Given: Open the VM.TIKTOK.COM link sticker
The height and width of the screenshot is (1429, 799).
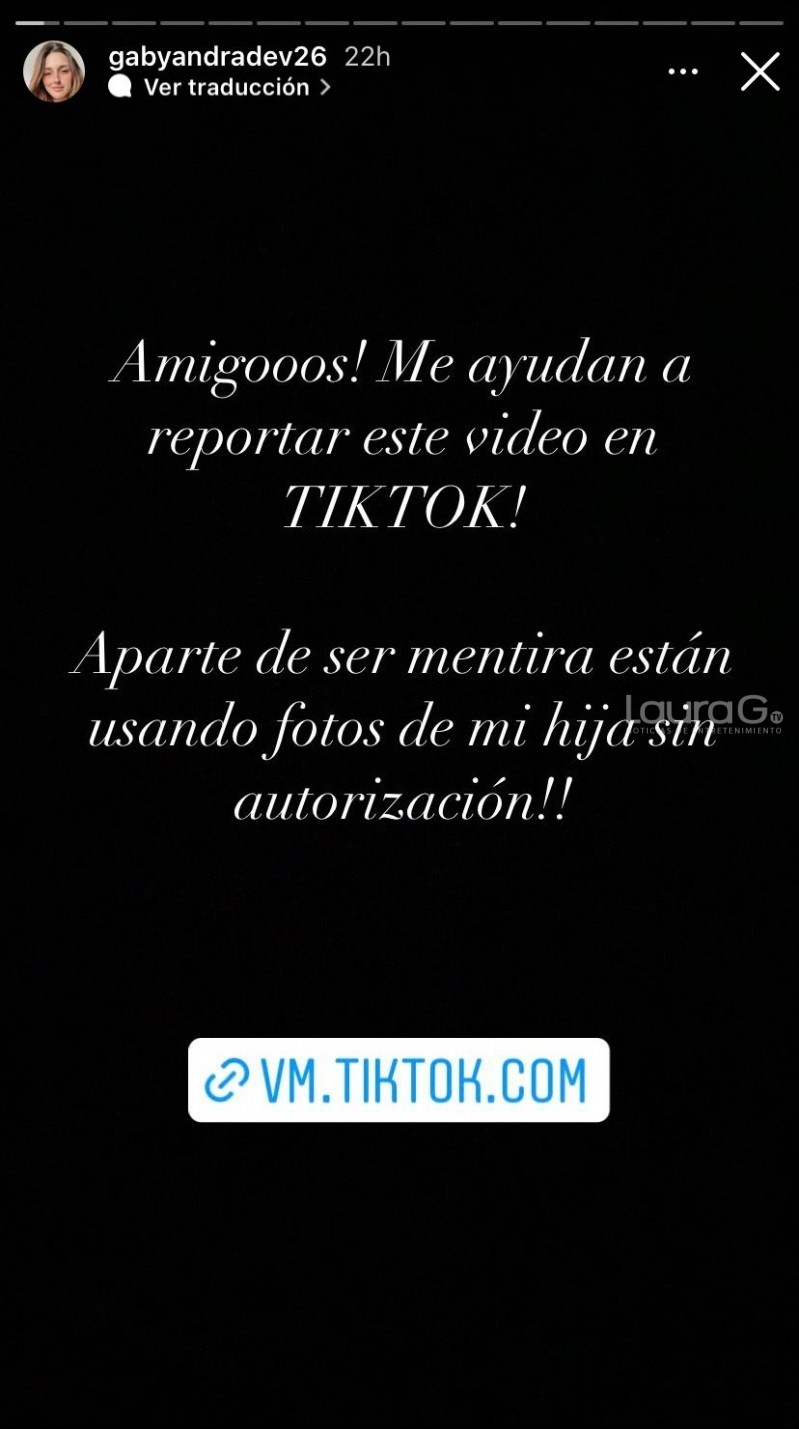Looking at the screenshot, I should click(x=399, y=1080).
